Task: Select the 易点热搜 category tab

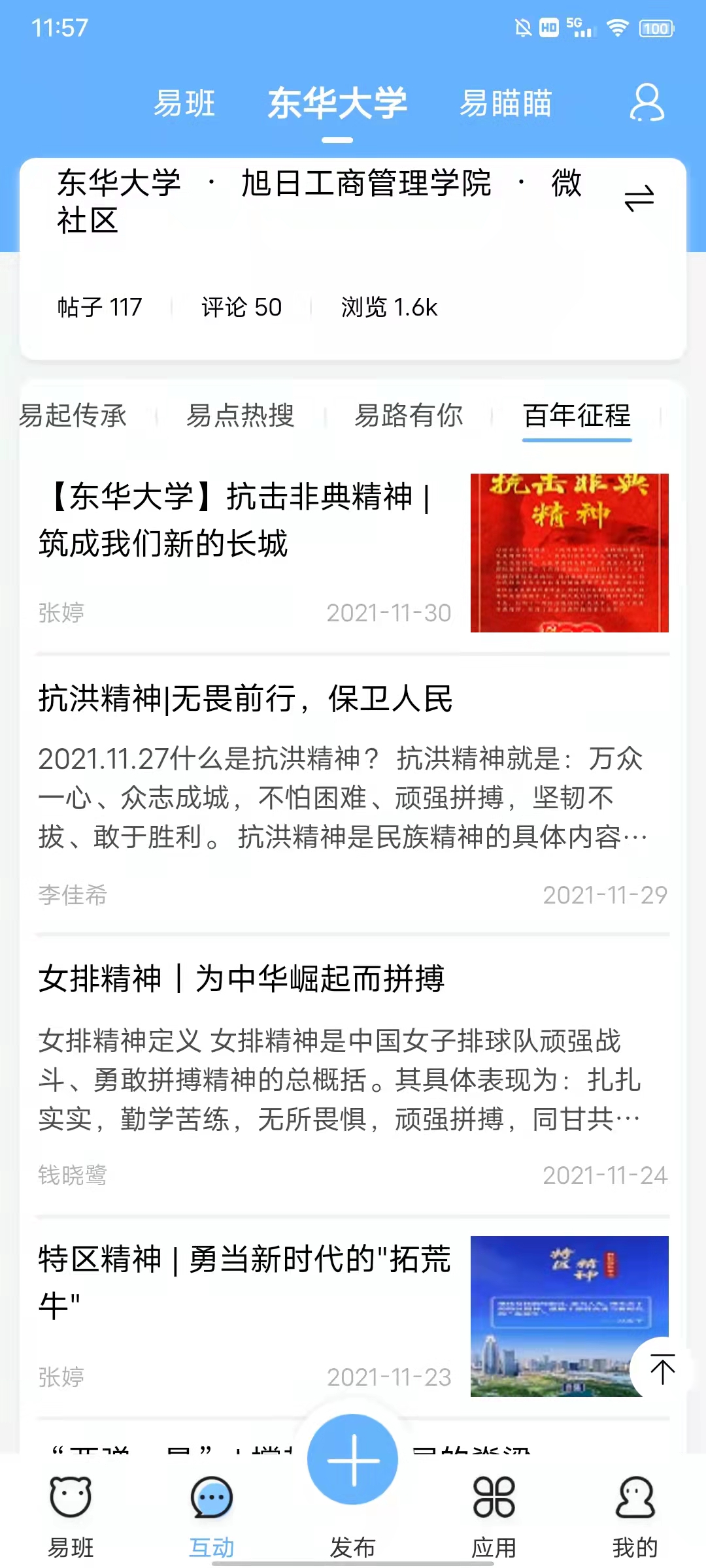Action: (241, 416)
